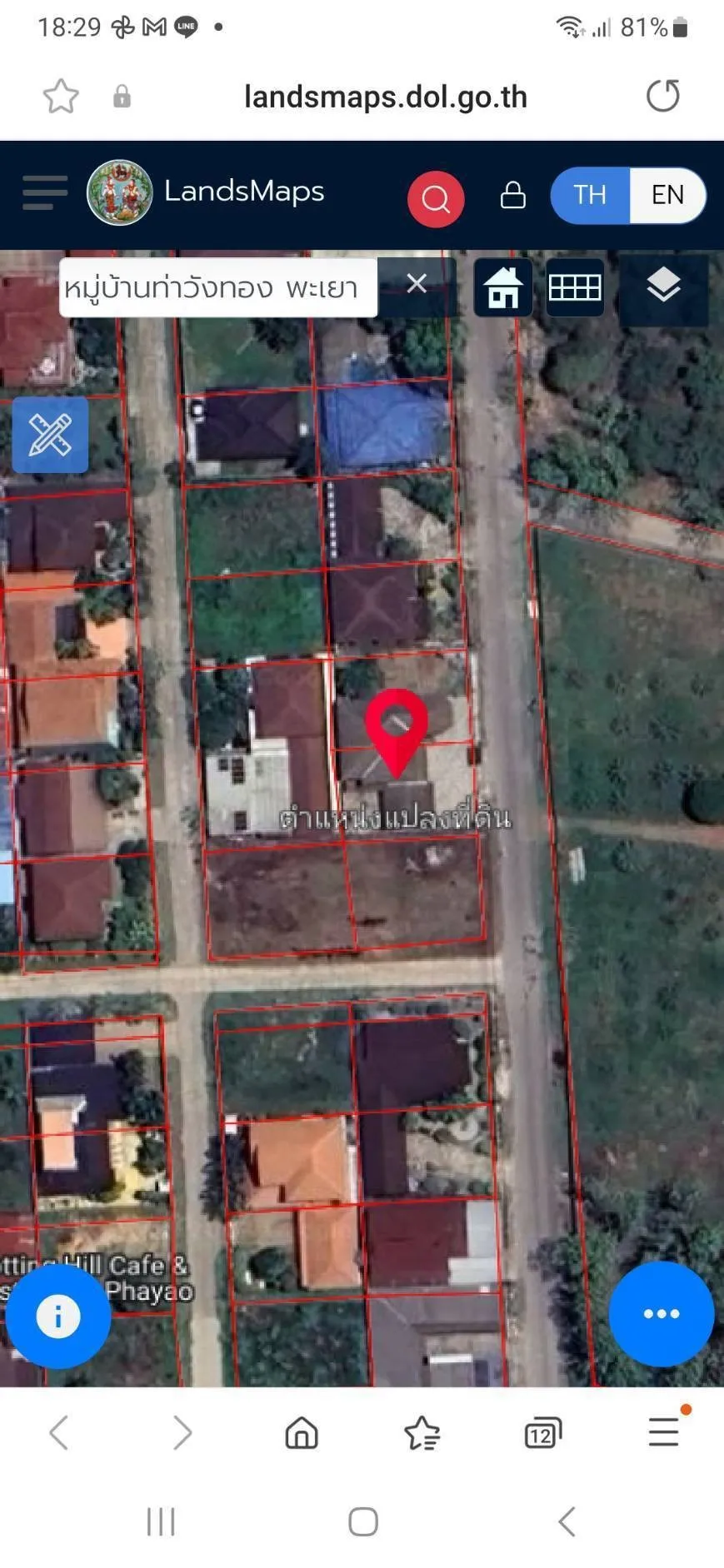Tap the red search button
The image size is (724, 1568).
435,198
